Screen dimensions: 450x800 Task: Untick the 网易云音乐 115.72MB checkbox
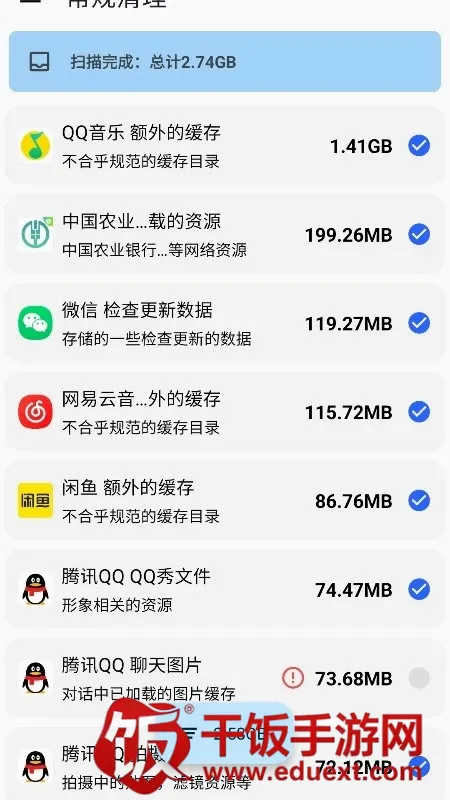(x=419, y=412)
